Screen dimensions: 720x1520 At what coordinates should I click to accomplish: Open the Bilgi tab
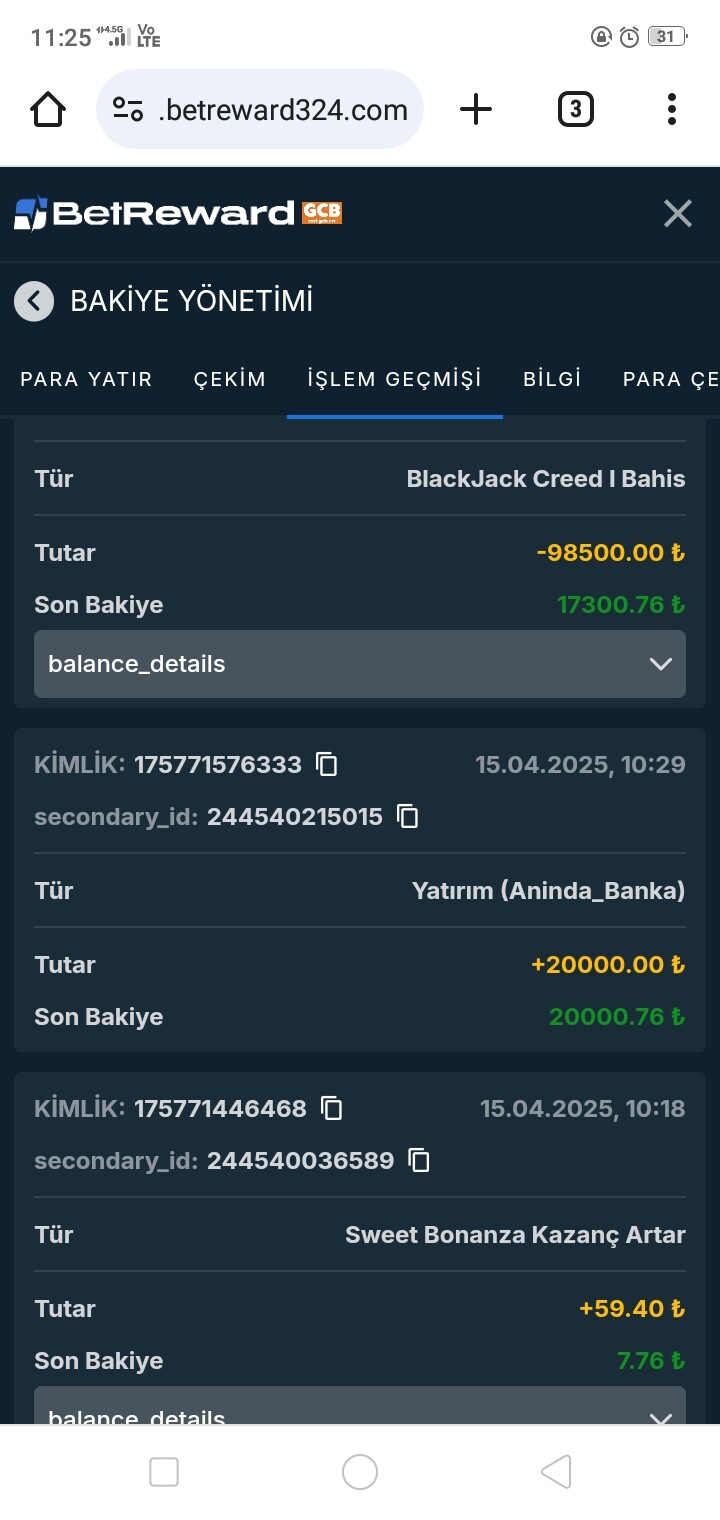coord(552,379)
